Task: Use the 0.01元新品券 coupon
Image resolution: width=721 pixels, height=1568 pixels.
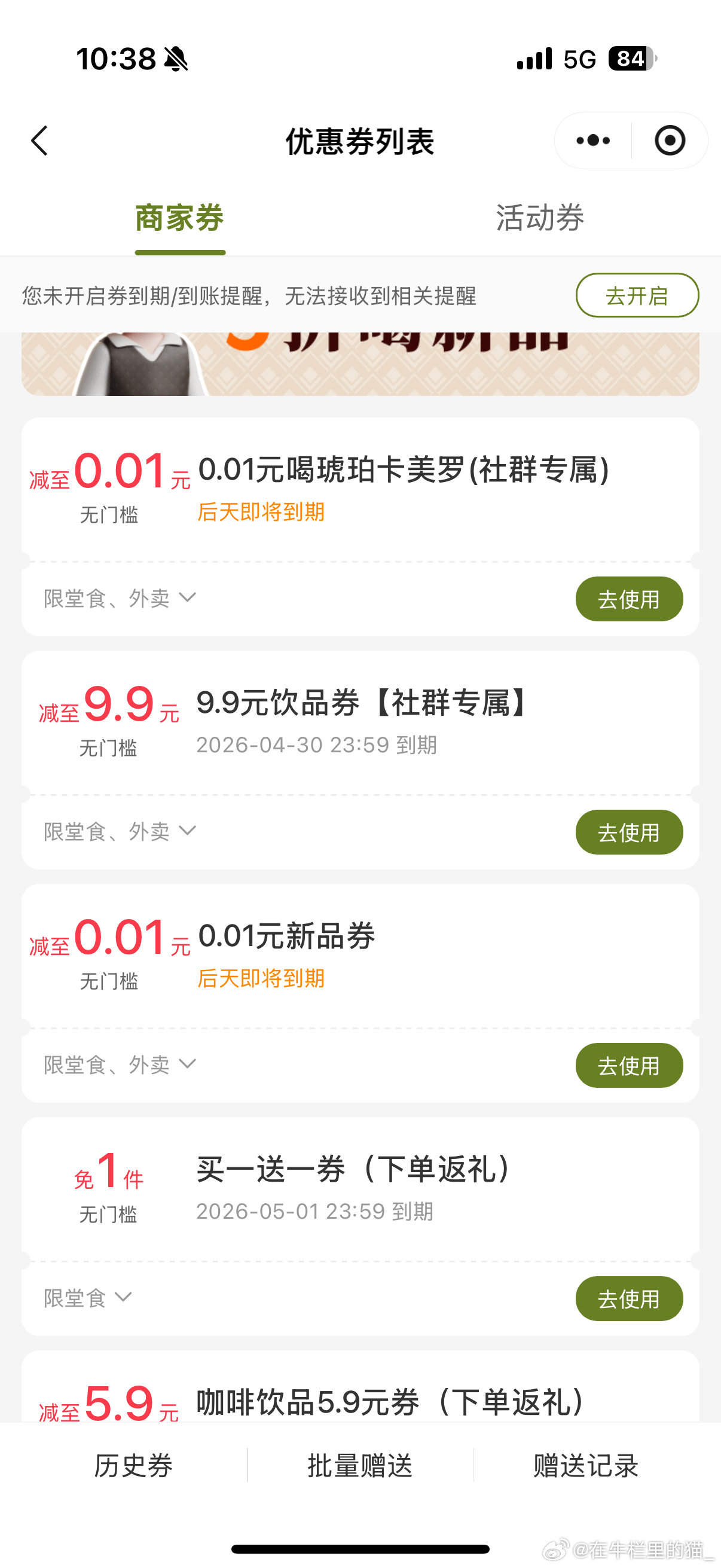Action: click(x=628, y=1065)
